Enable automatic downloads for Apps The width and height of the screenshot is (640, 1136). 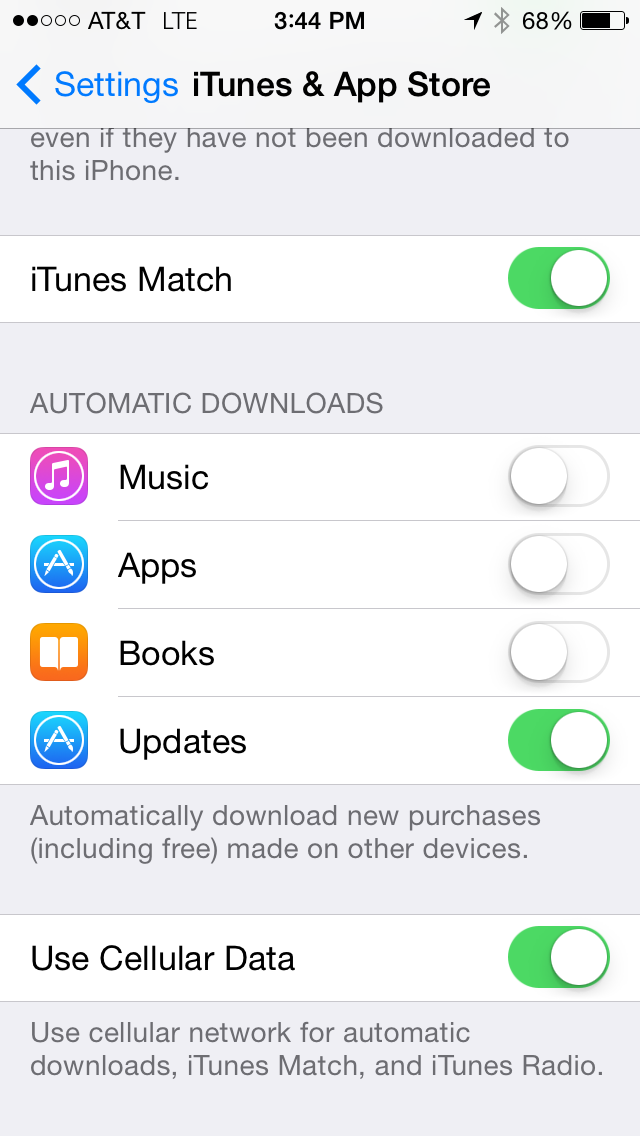[x=558, y=564]
